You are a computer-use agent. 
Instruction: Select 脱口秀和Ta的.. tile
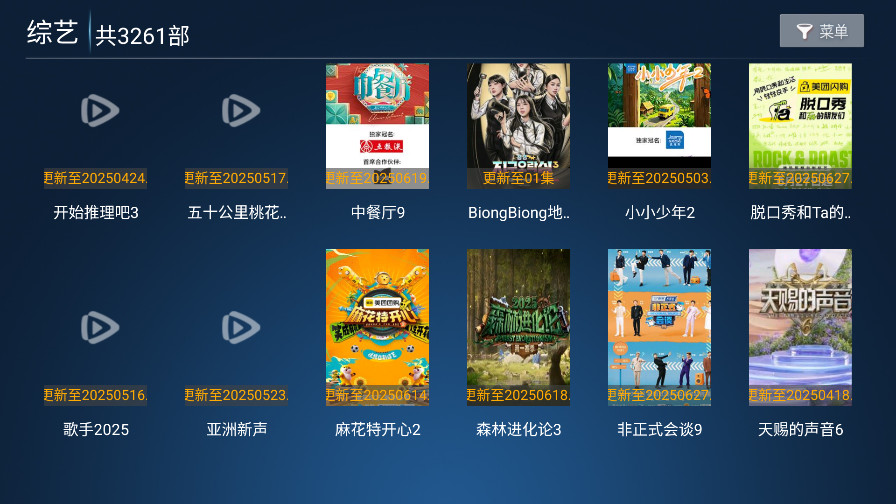point(800,127)
